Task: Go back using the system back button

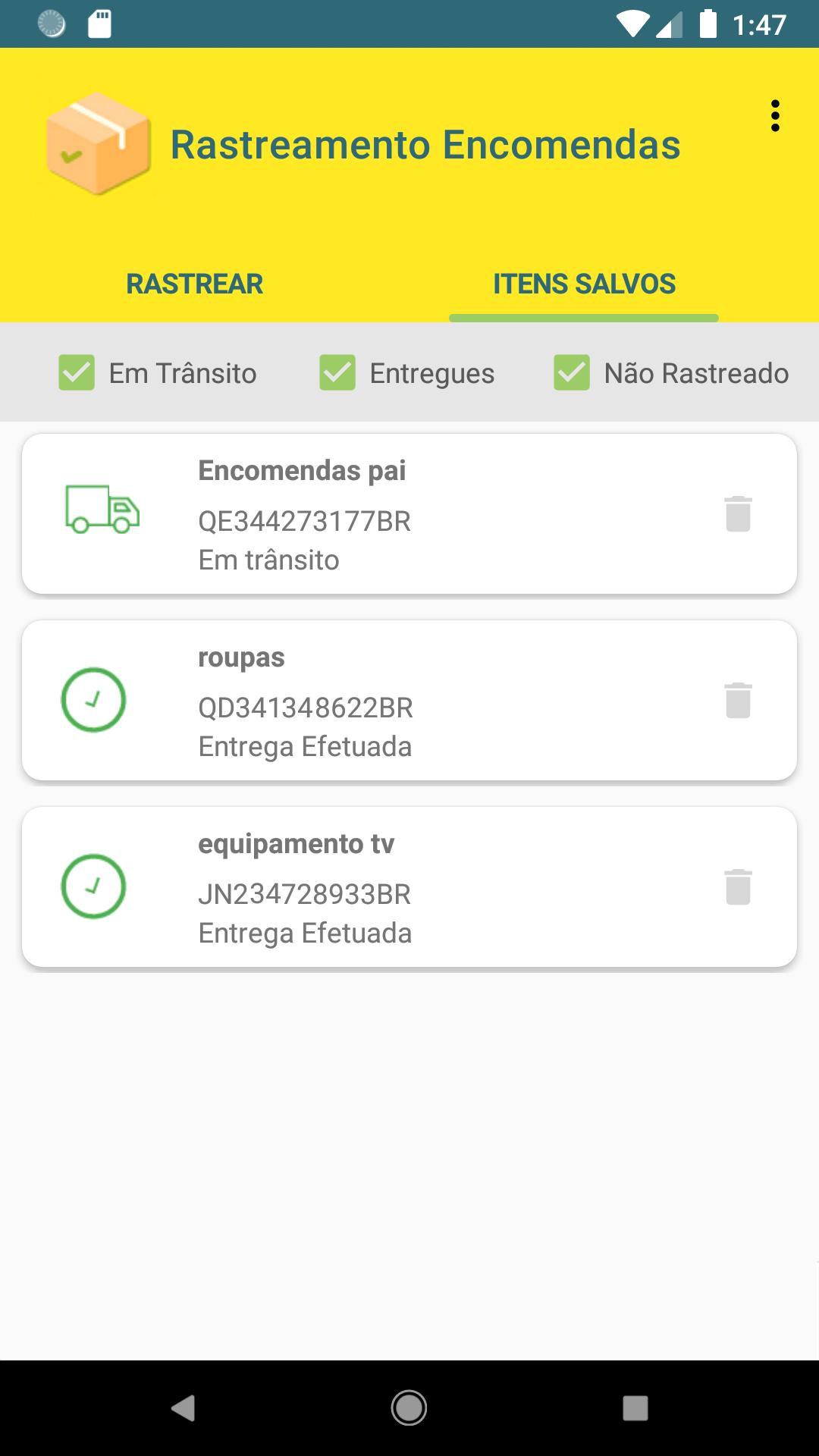Action: pos(183,1408)
